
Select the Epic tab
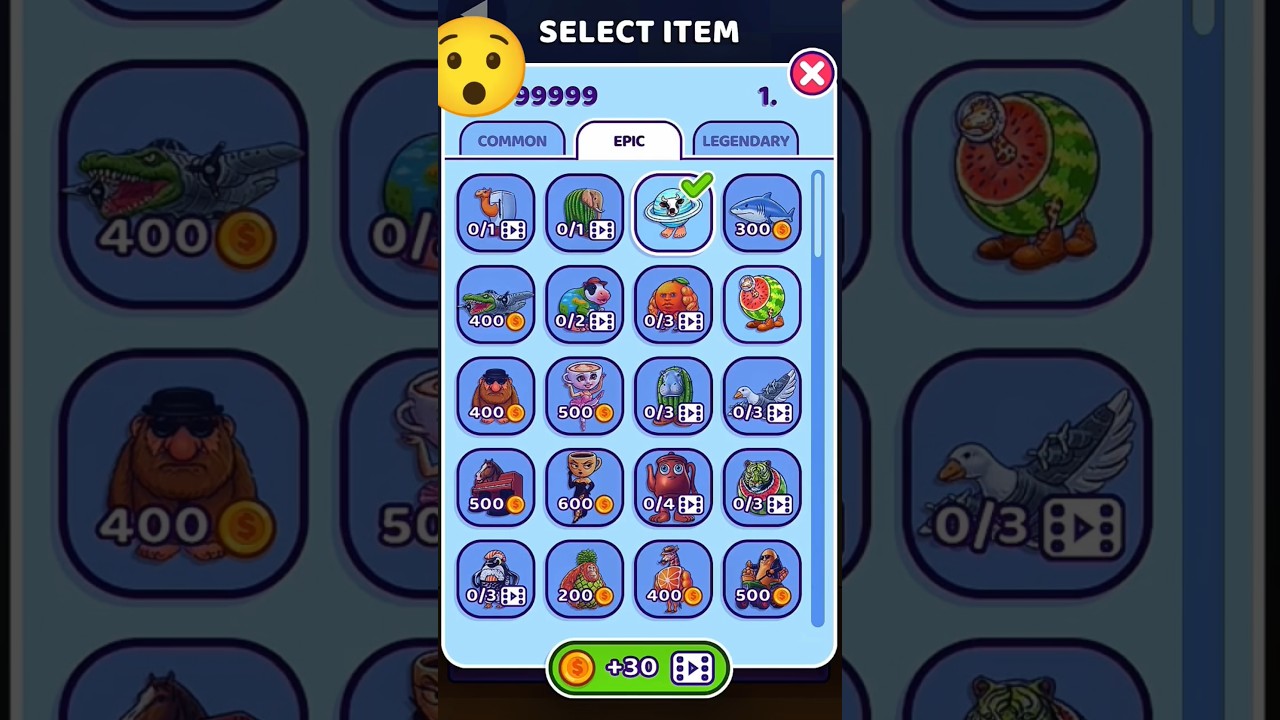tap(629, 141)
